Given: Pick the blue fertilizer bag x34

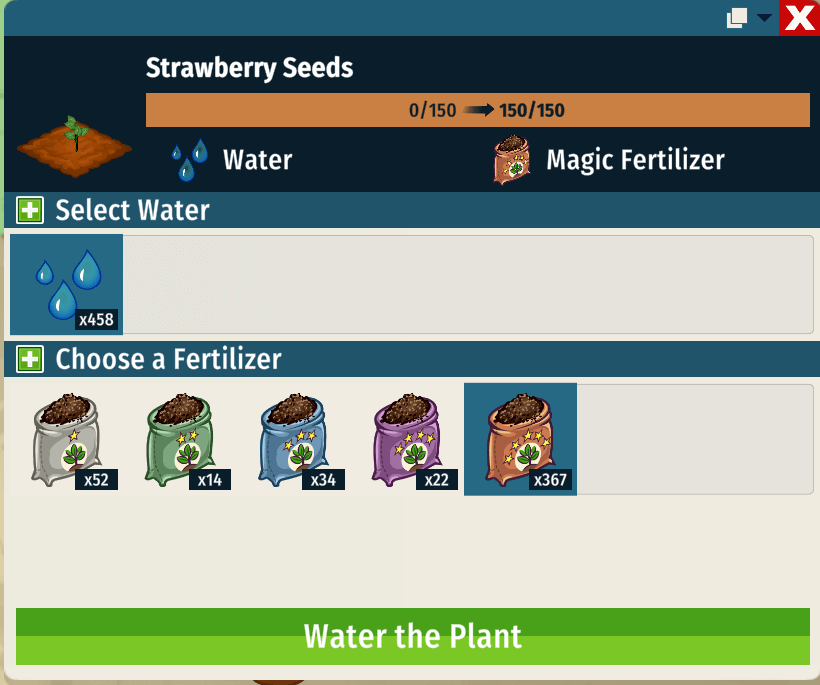Looking at the screenshot, I should (293, 439).
